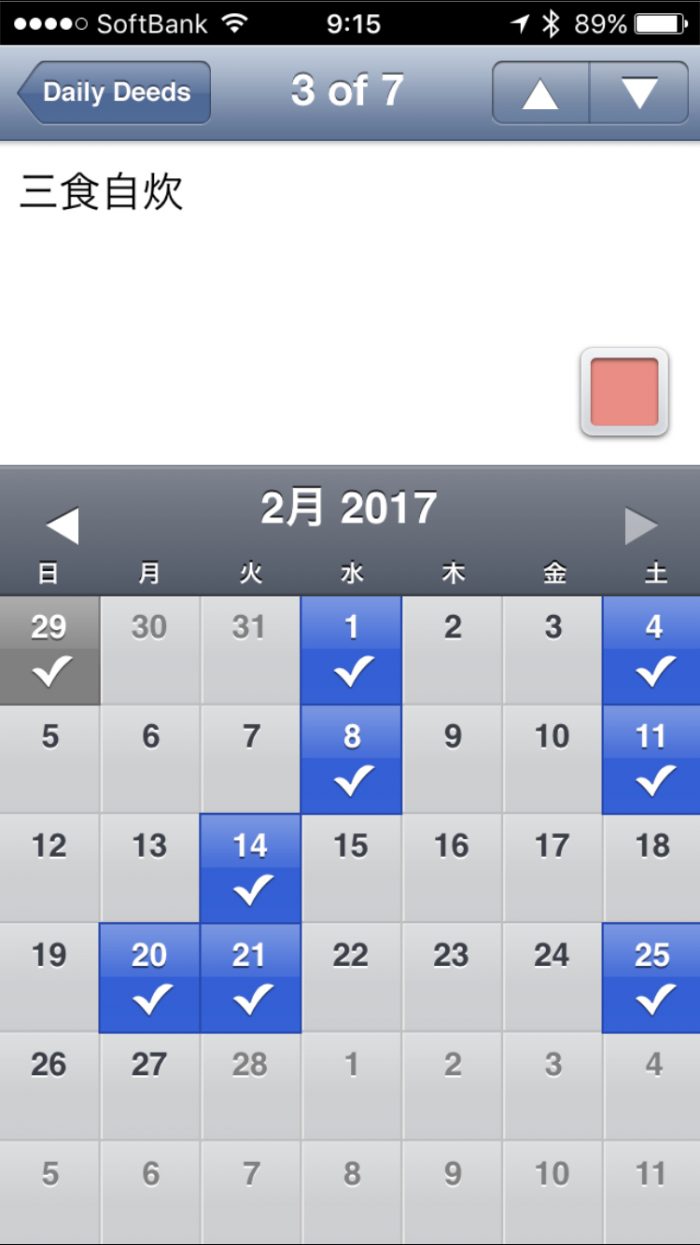Mark February 27 as done
Image resolution: width=700 pixels, height=1245 pixels.
150,1087
